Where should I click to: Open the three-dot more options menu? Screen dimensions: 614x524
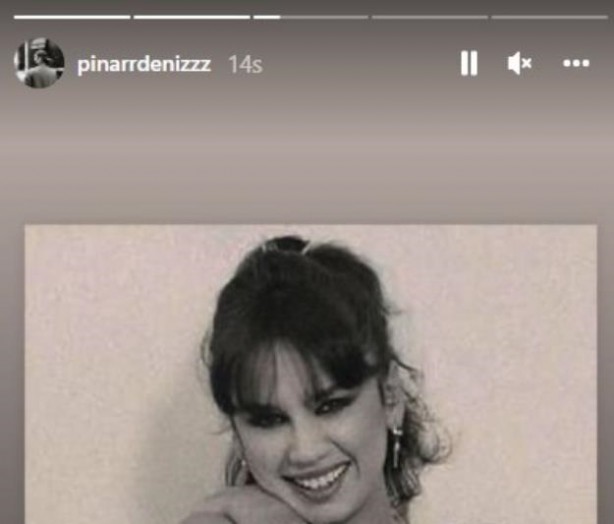click(576, 64)
